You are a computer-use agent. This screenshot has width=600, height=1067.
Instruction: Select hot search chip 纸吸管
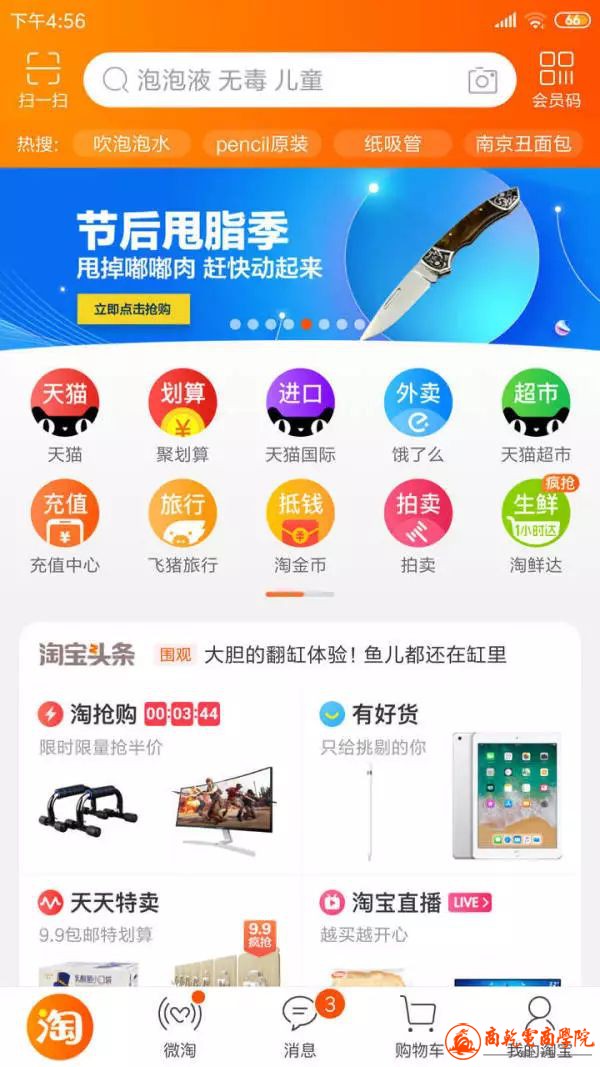[393, 144]
